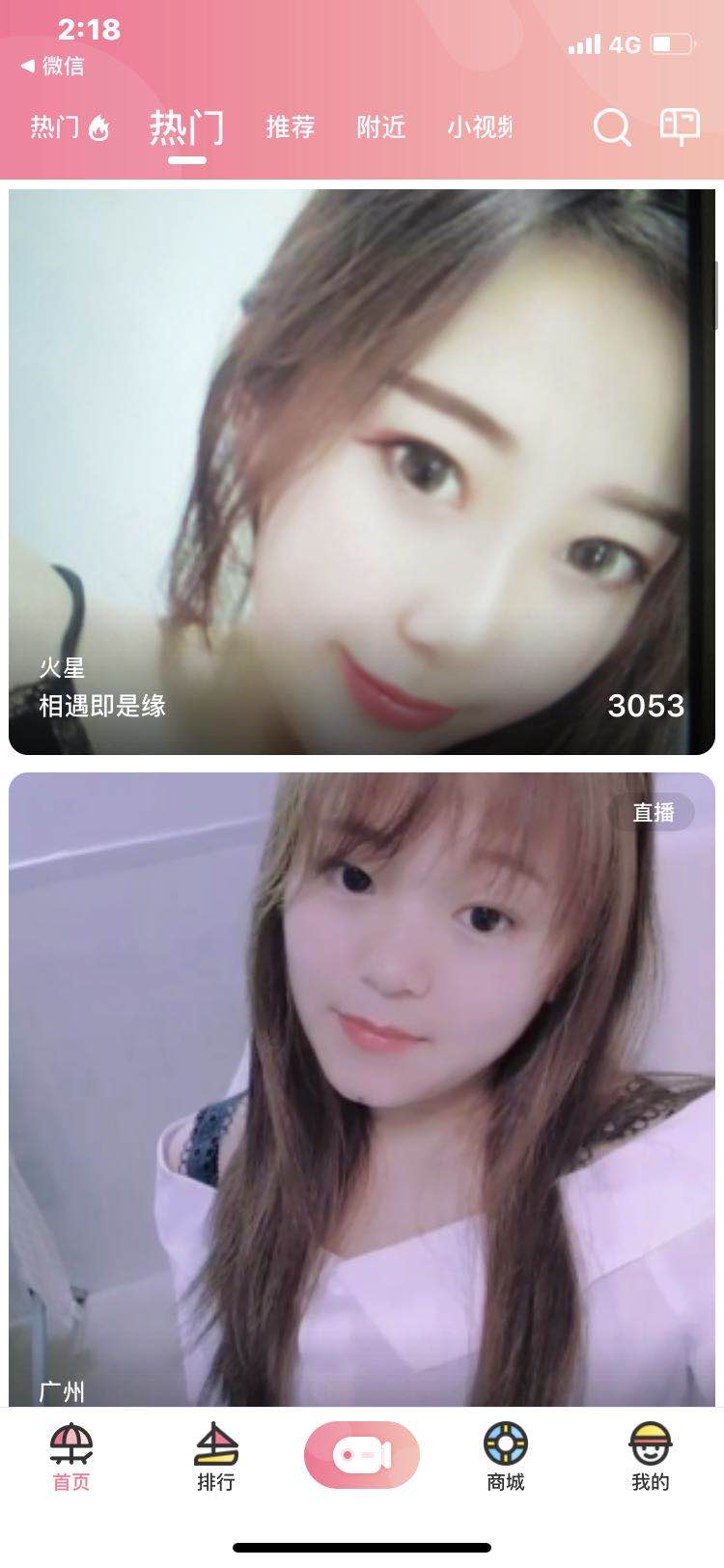Switch to the 热门 tab with the flame icon

pos(70,127)
